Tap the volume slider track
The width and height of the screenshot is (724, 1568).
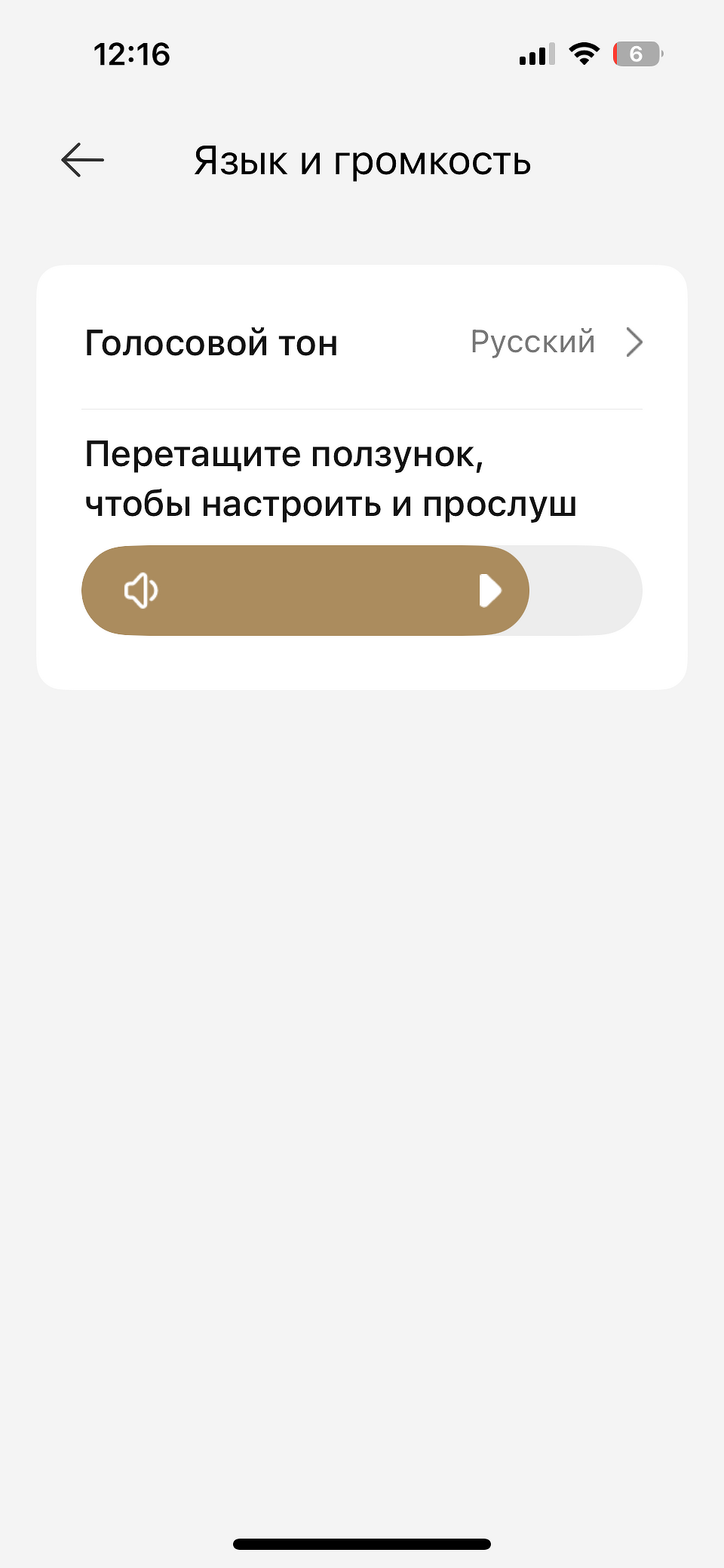click(362, 591)
